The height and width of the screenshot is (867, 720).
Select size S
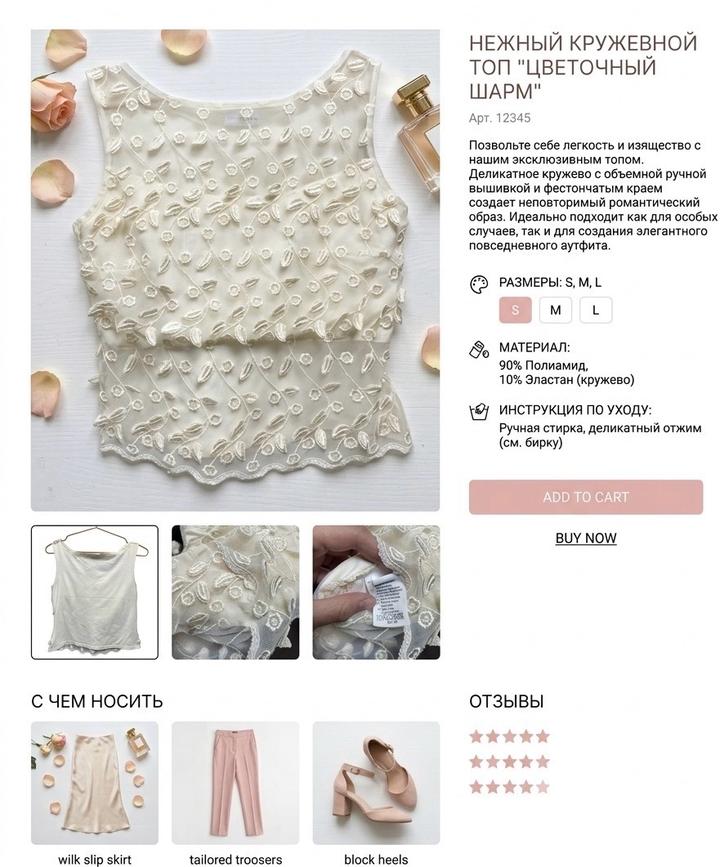tap(515, 310)
